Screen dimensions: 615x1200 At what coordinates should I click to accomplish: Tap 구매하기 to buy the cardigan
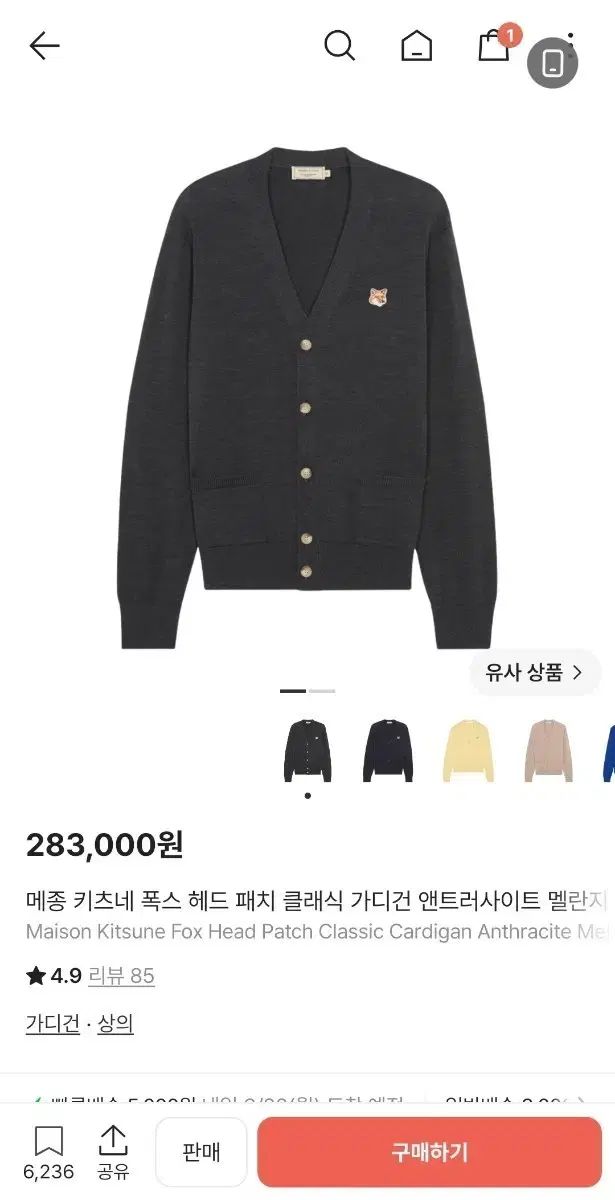coord(429,1152)
